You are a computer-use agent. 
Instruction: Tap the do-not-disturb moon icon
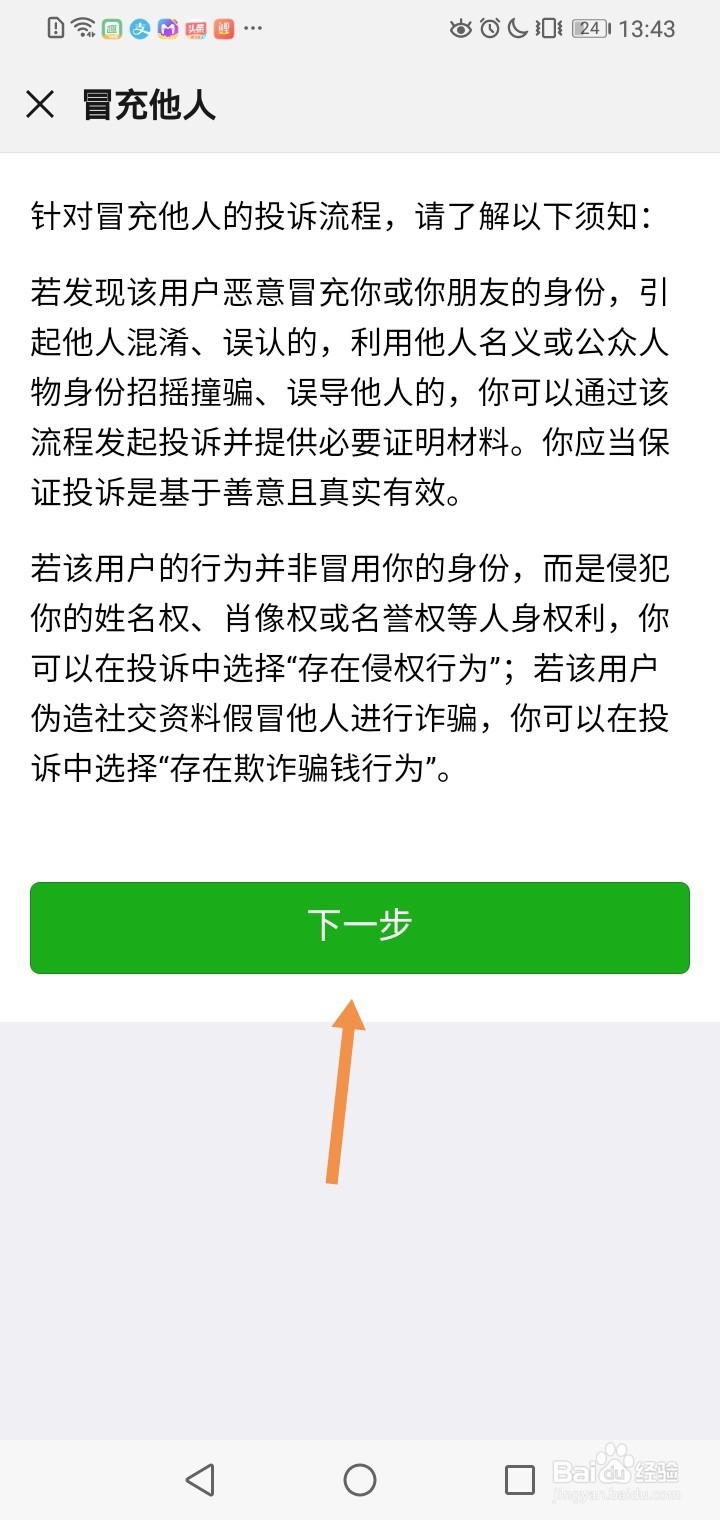pyautogui.click(x=517, y=28)
